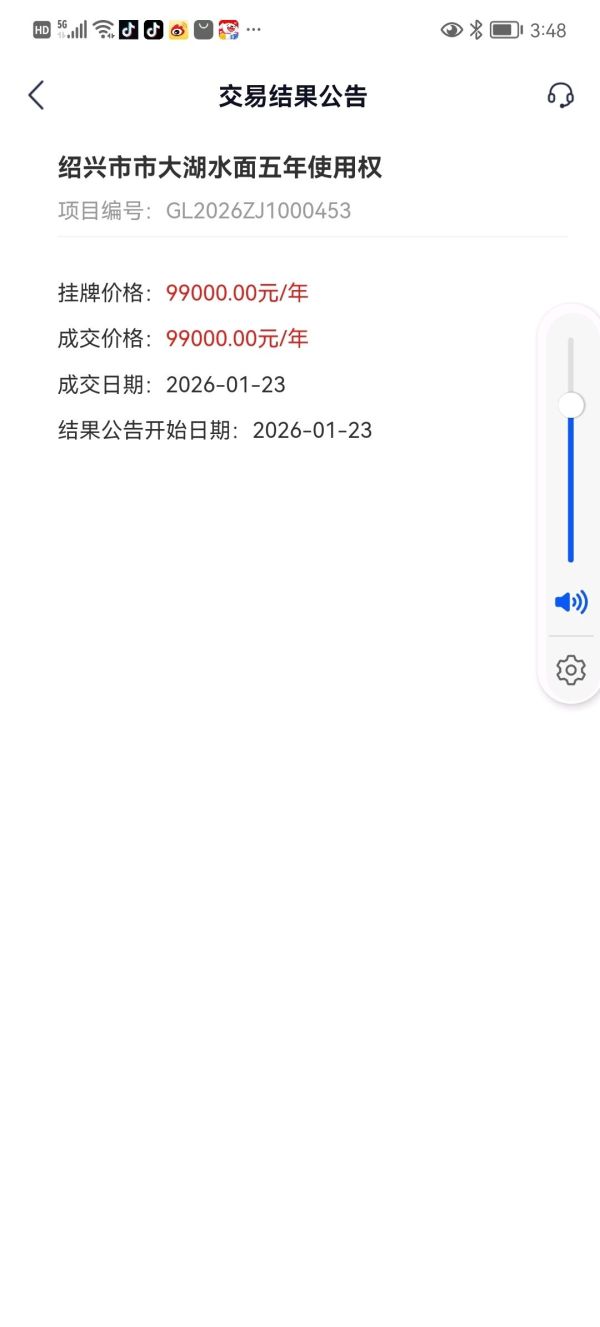Screen dimensions: 600x1327
Task: Open customer service headset icon
Action: [x=560, y=96]
